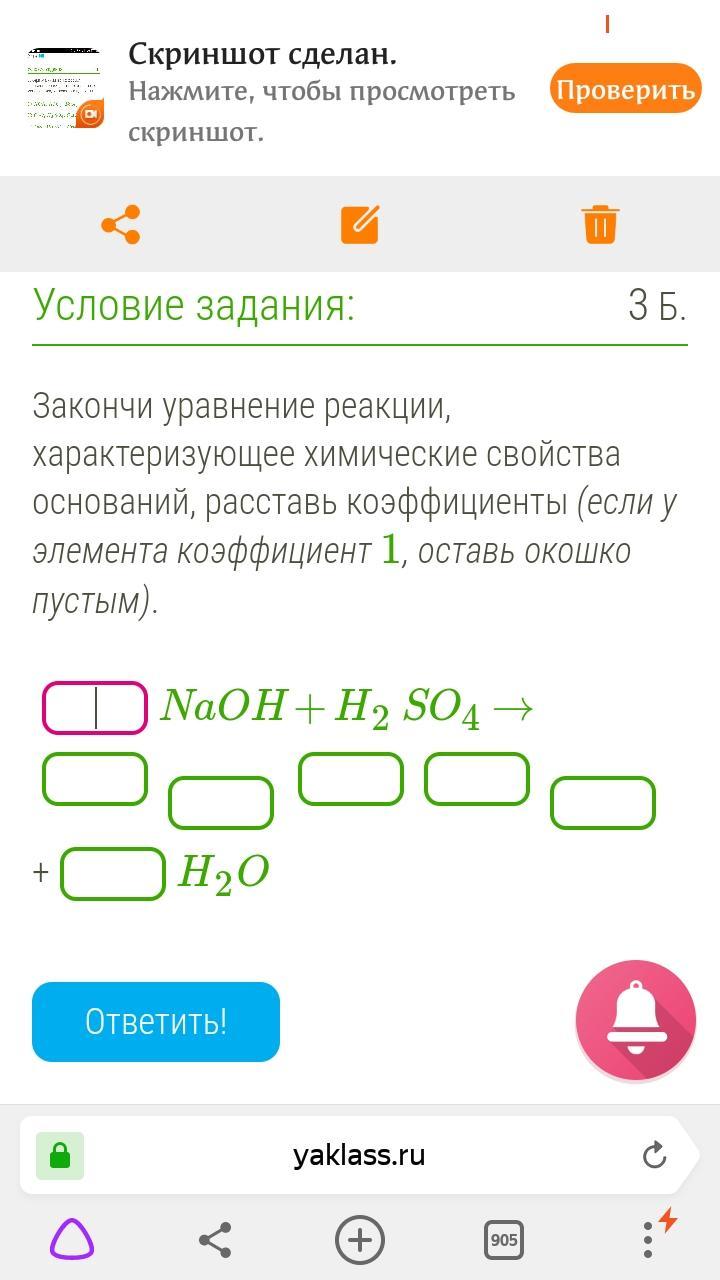Open the browser overflow menu
This screenshot has width=720, height=1280.
click(648, 1240)
